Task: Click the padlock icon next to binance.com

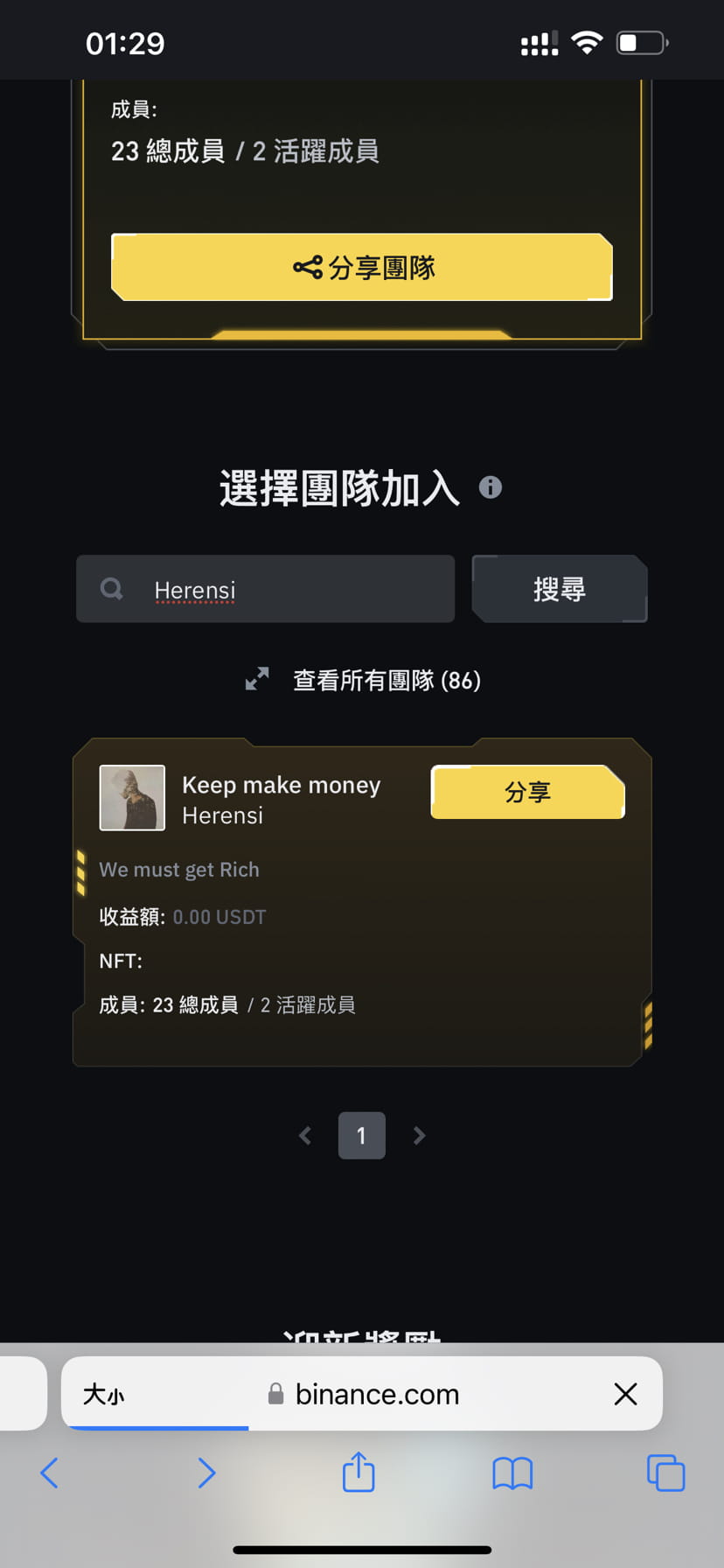Action: [x=275, y=1393]
